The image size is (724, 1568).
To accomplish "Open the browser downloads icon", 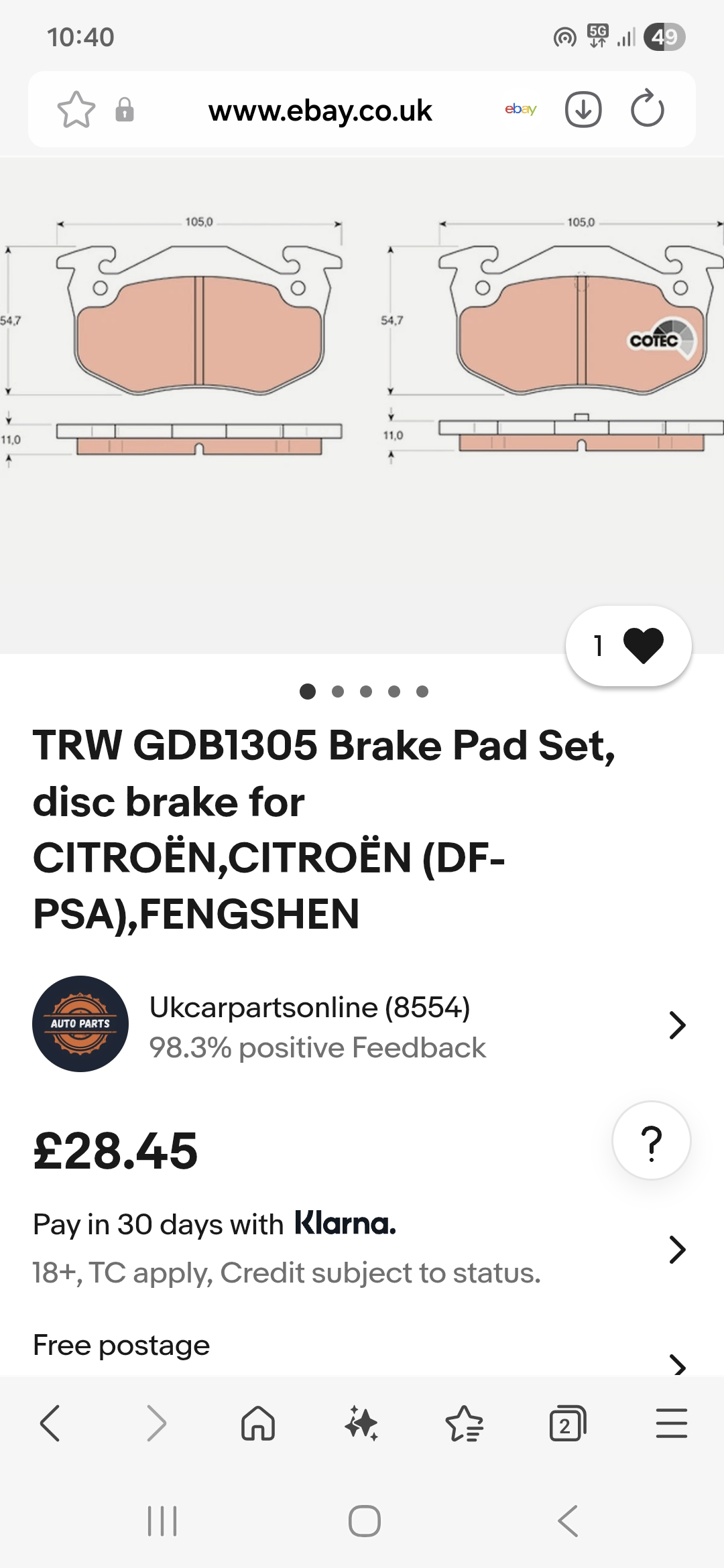I will tap(583, 110).
